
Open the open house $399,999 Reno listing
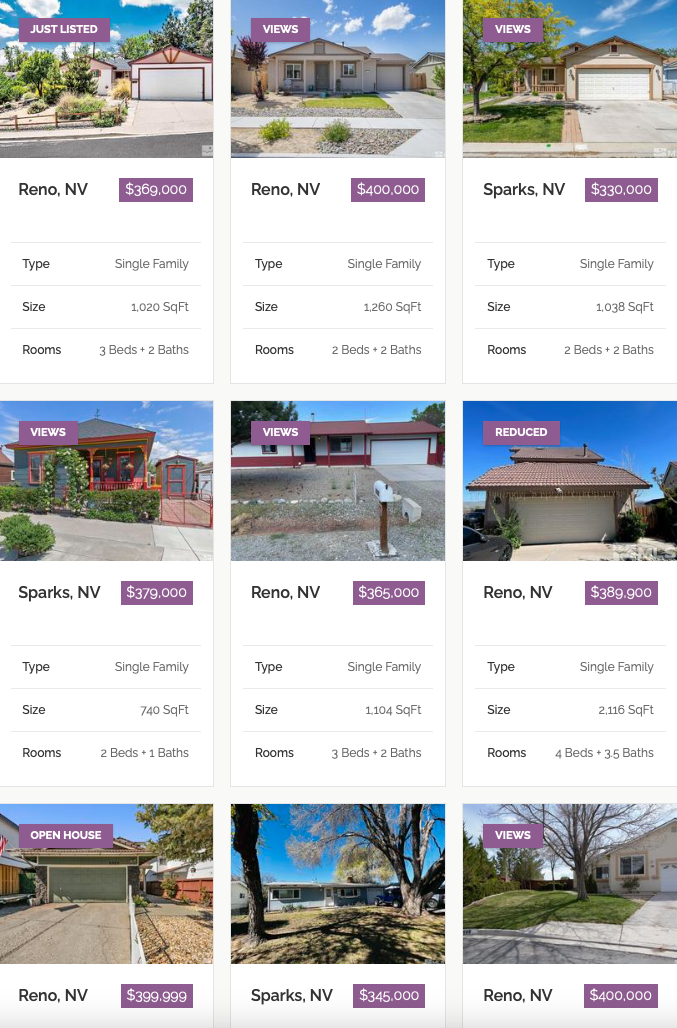coord(106,885)
